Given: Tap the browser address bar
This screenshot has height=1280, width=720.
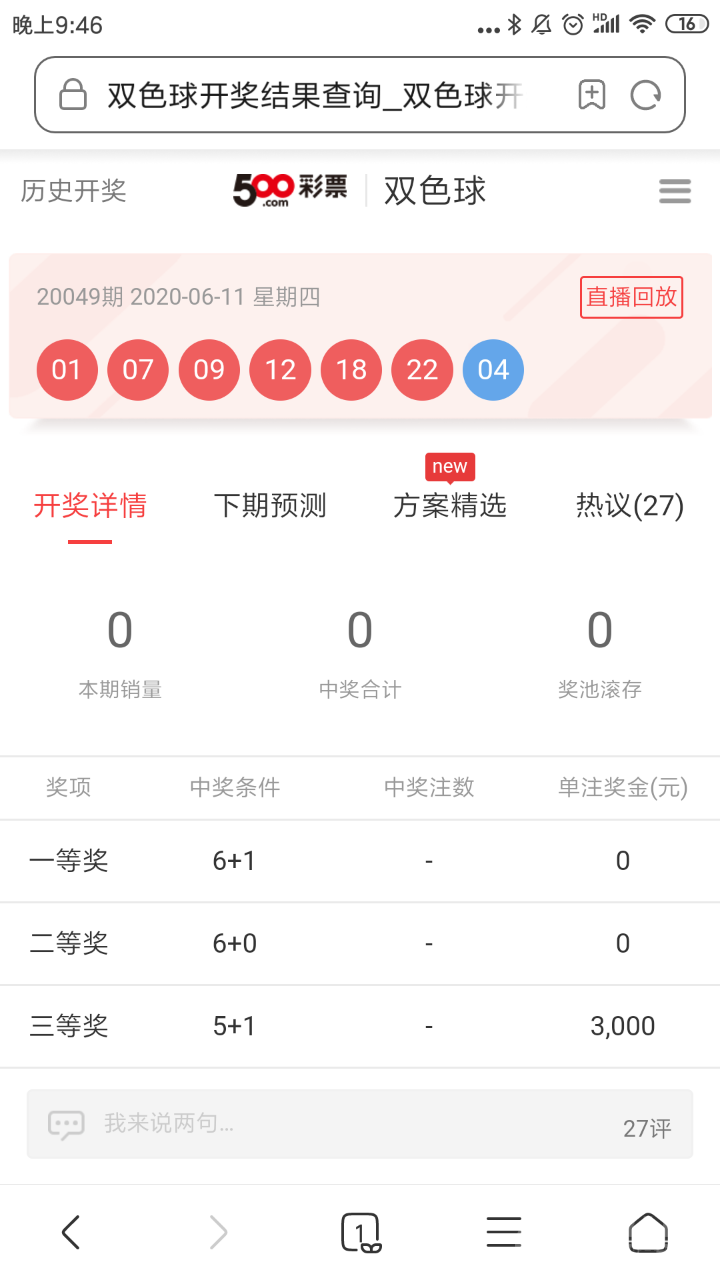Looking at the screenshot, I should (315, 96).
